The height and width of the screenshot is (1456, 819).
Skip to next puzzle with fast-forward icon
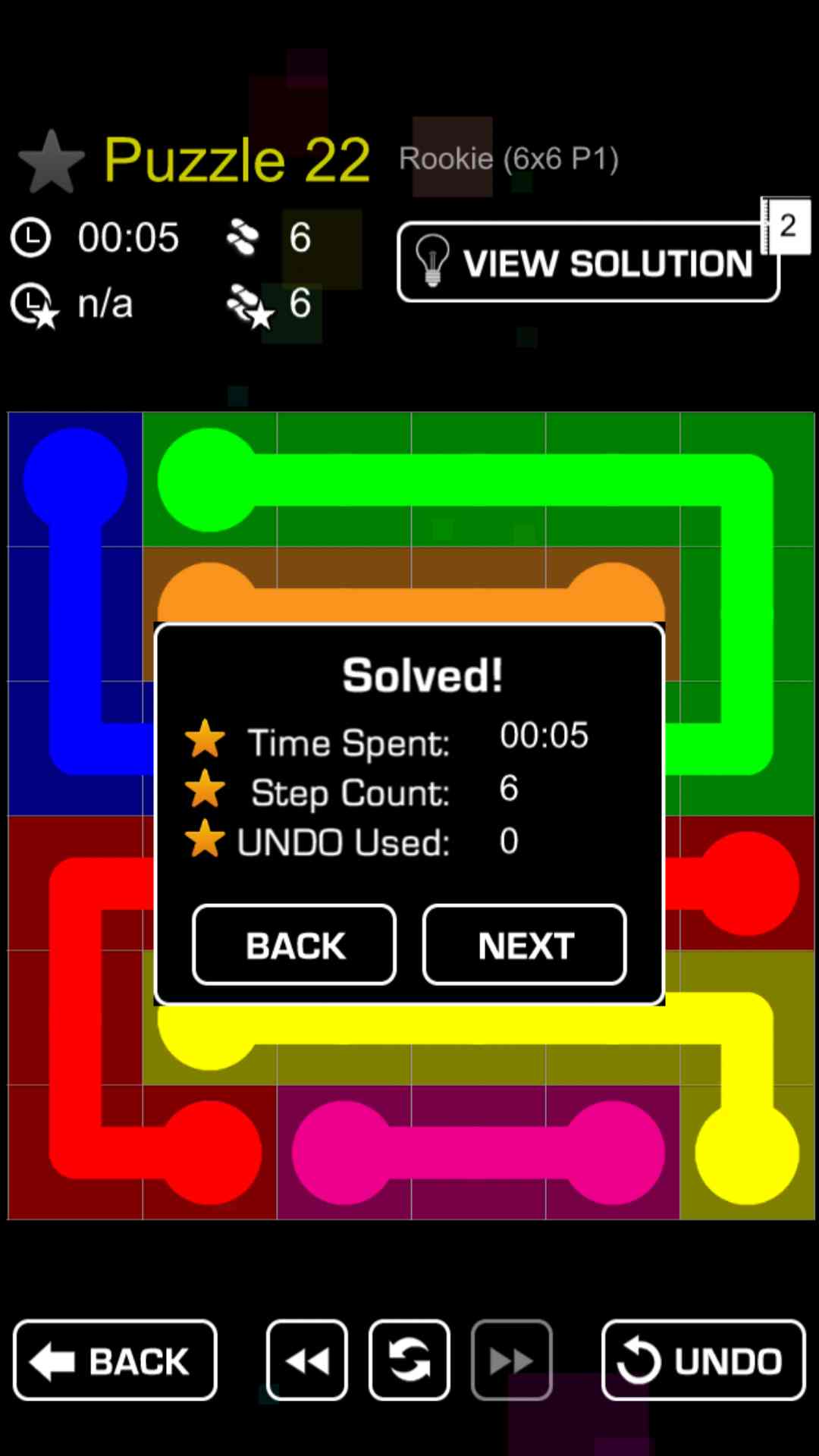[511, 1360]
